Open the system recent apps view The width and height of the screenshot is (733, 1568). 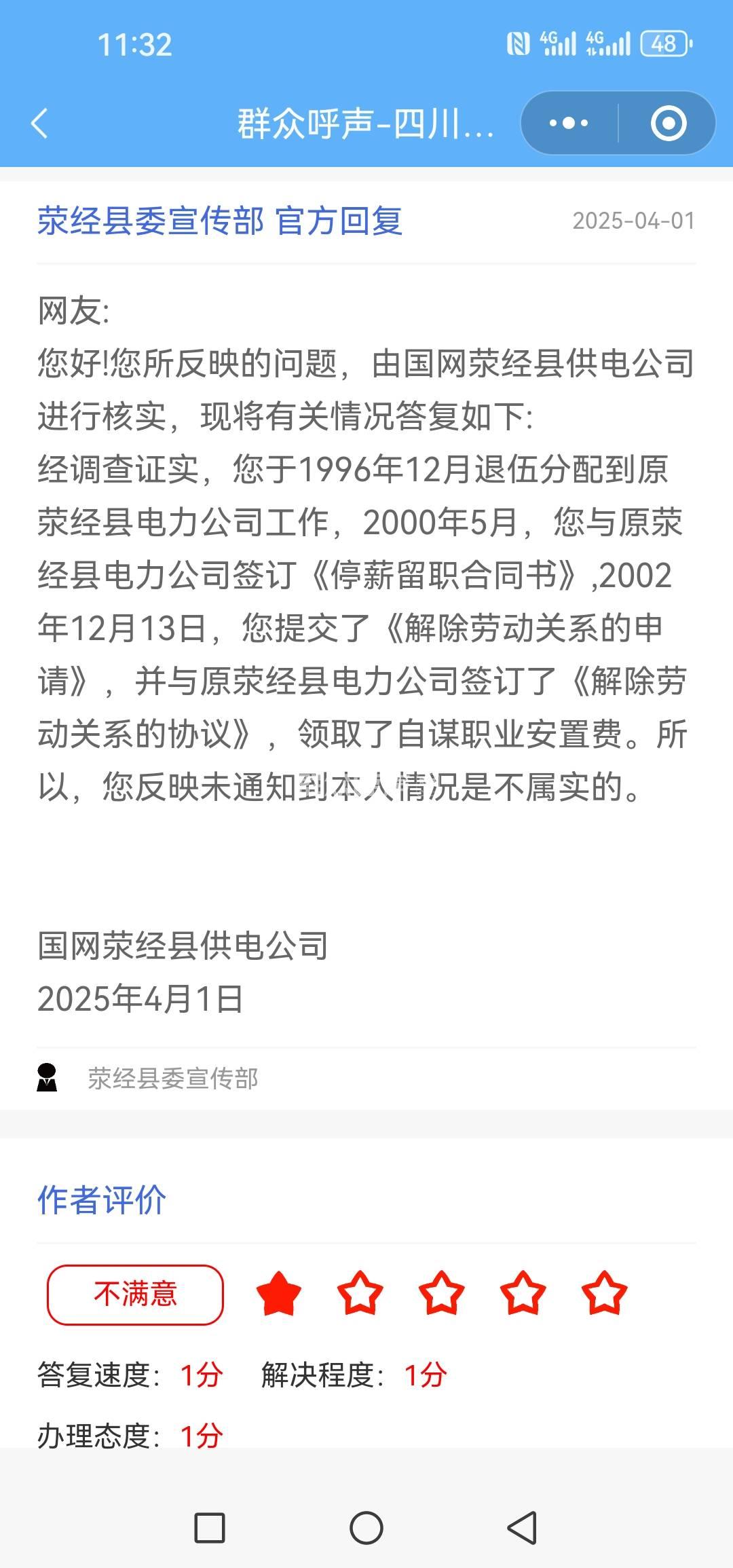click(210, 1528)
